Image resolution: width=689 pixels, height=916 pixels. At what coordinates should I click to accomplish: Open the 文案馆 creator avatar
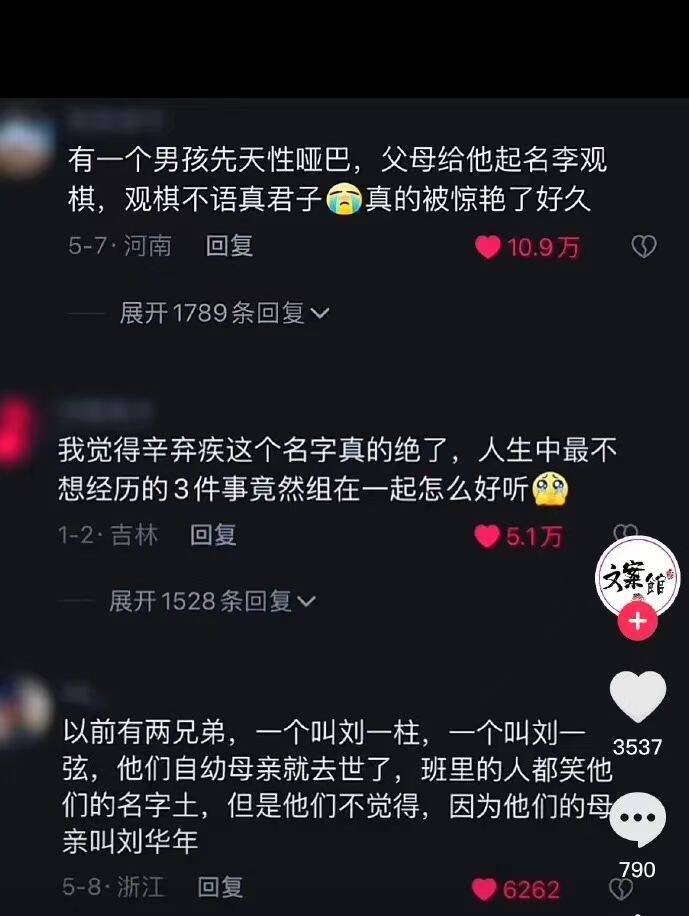[x=637, y=579]
